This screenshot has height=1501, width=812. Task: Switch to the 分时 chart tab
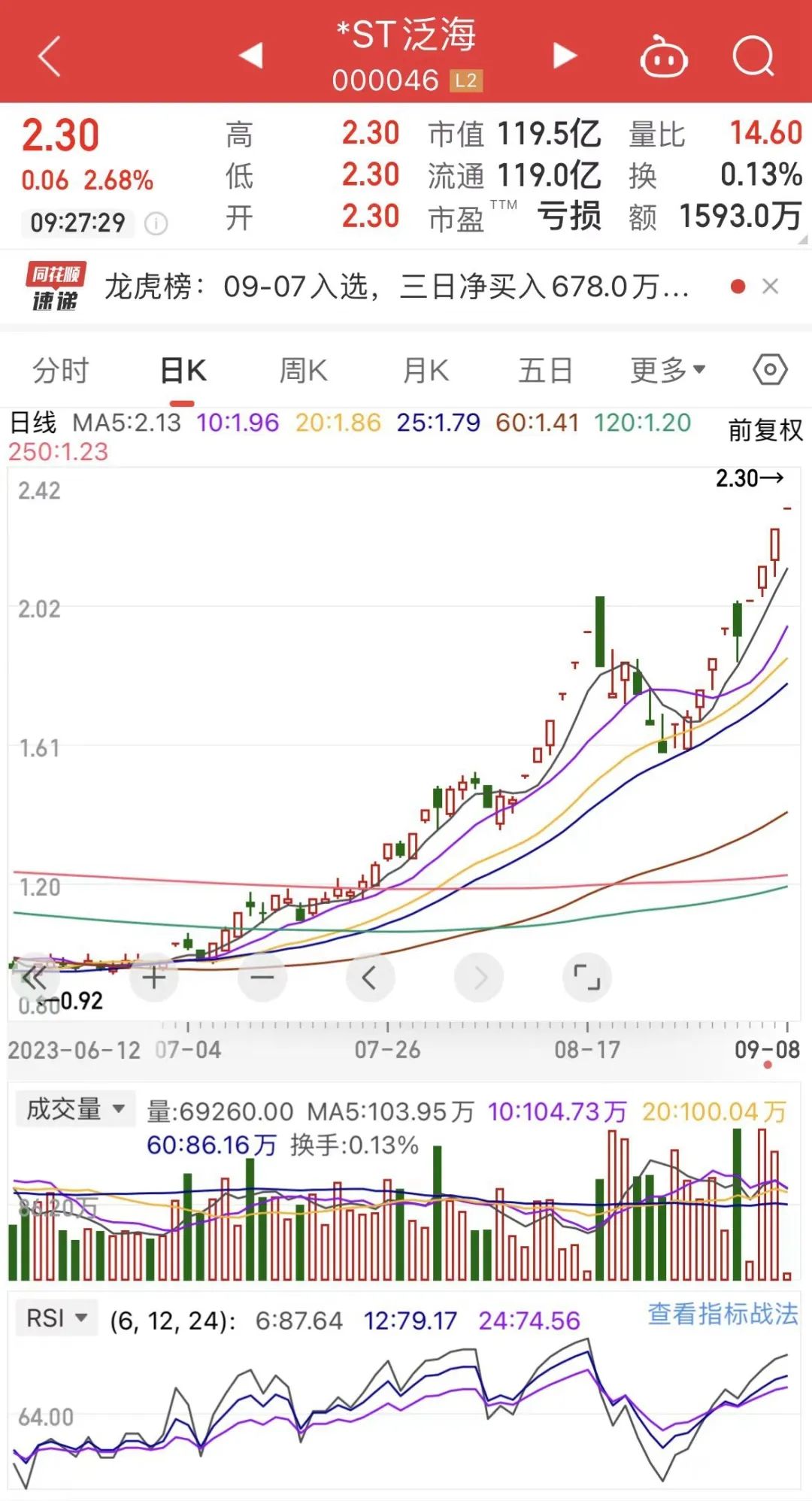pos(61,371)
